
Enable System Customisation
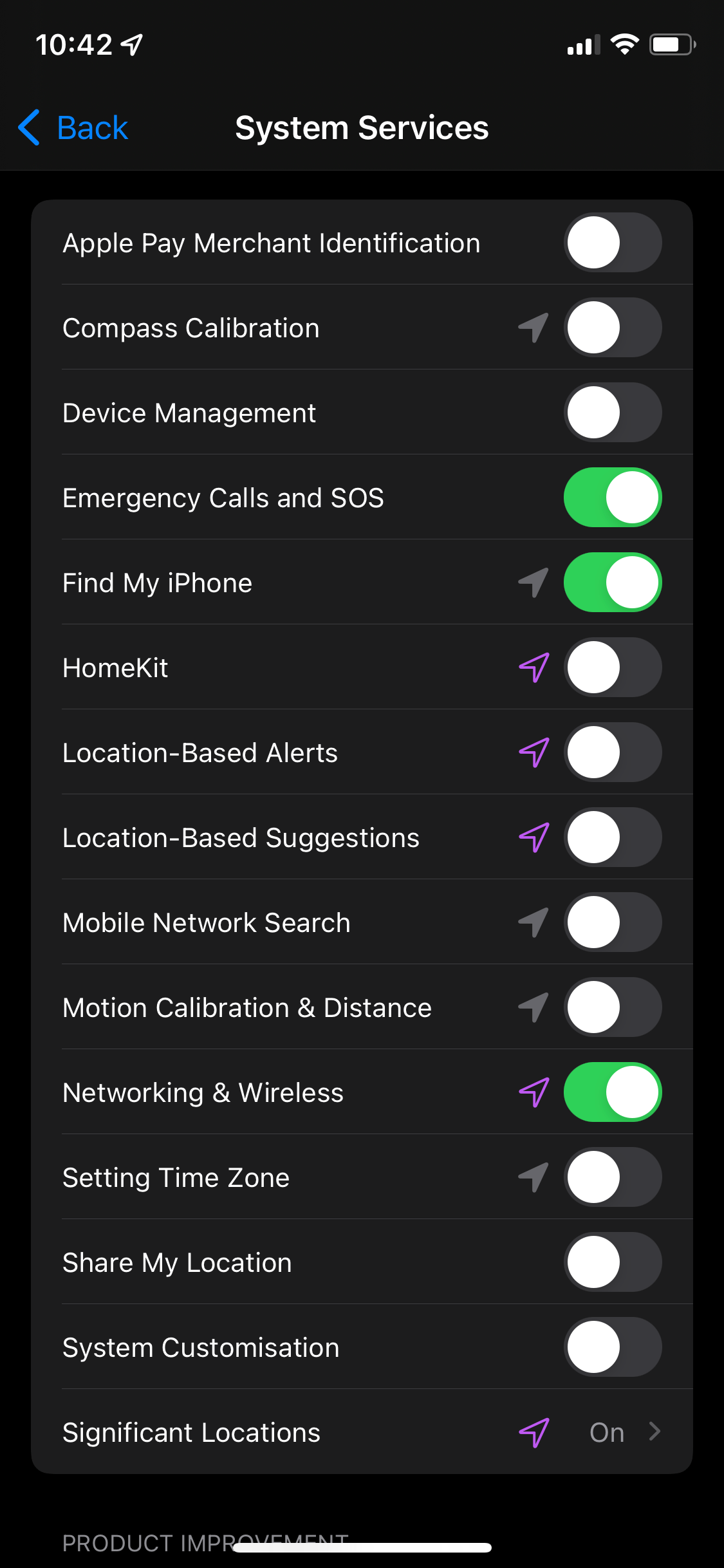click(x=613, y=1347)
